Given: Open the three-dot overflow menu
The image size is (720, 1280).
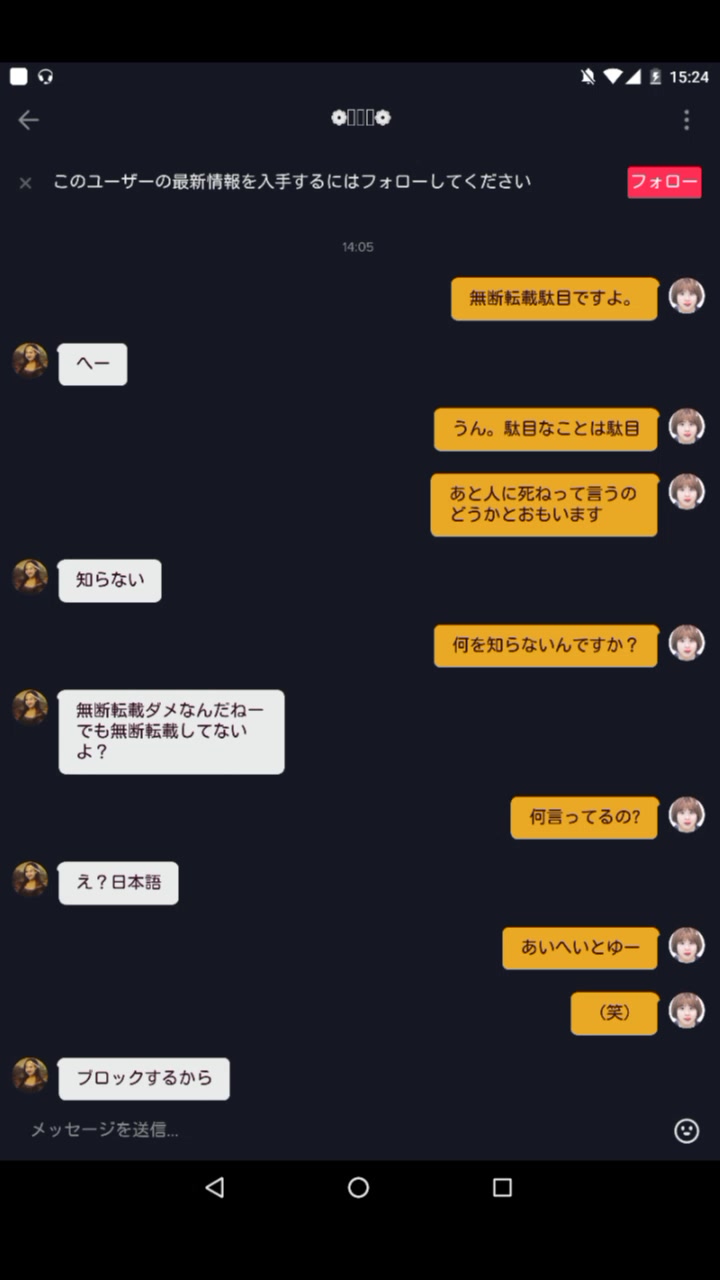Looking at the screenshot, I should click(x=686, y=120).
